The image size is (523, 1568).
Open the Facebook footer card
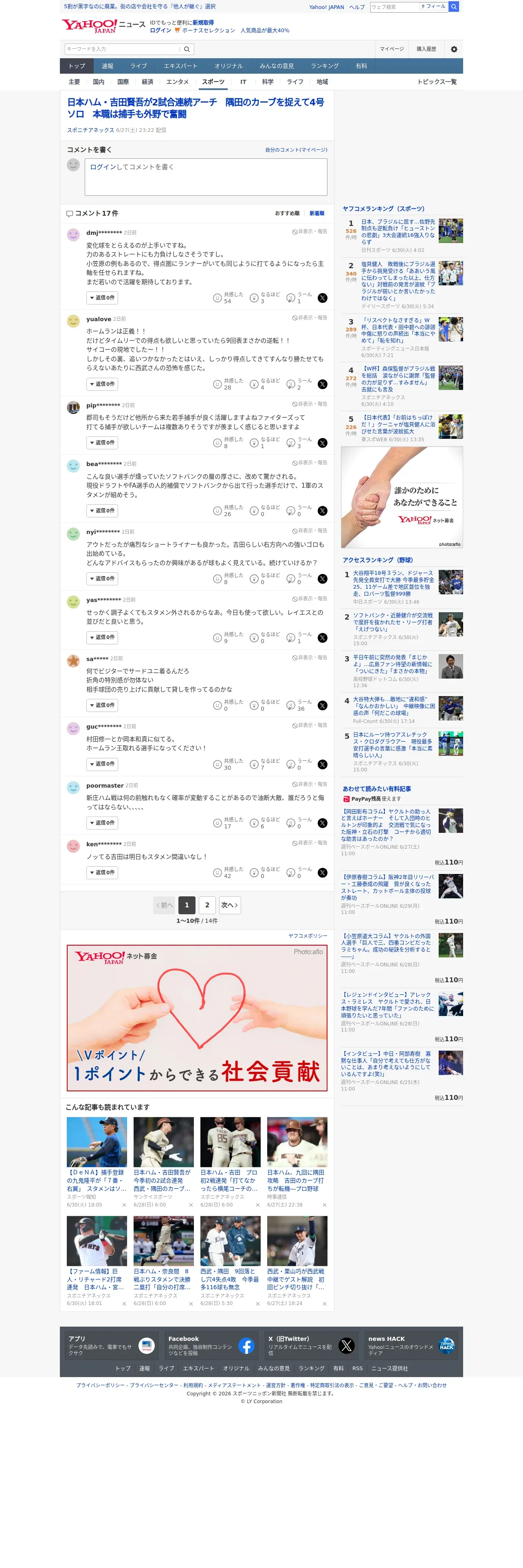(x=211, y=1346)
